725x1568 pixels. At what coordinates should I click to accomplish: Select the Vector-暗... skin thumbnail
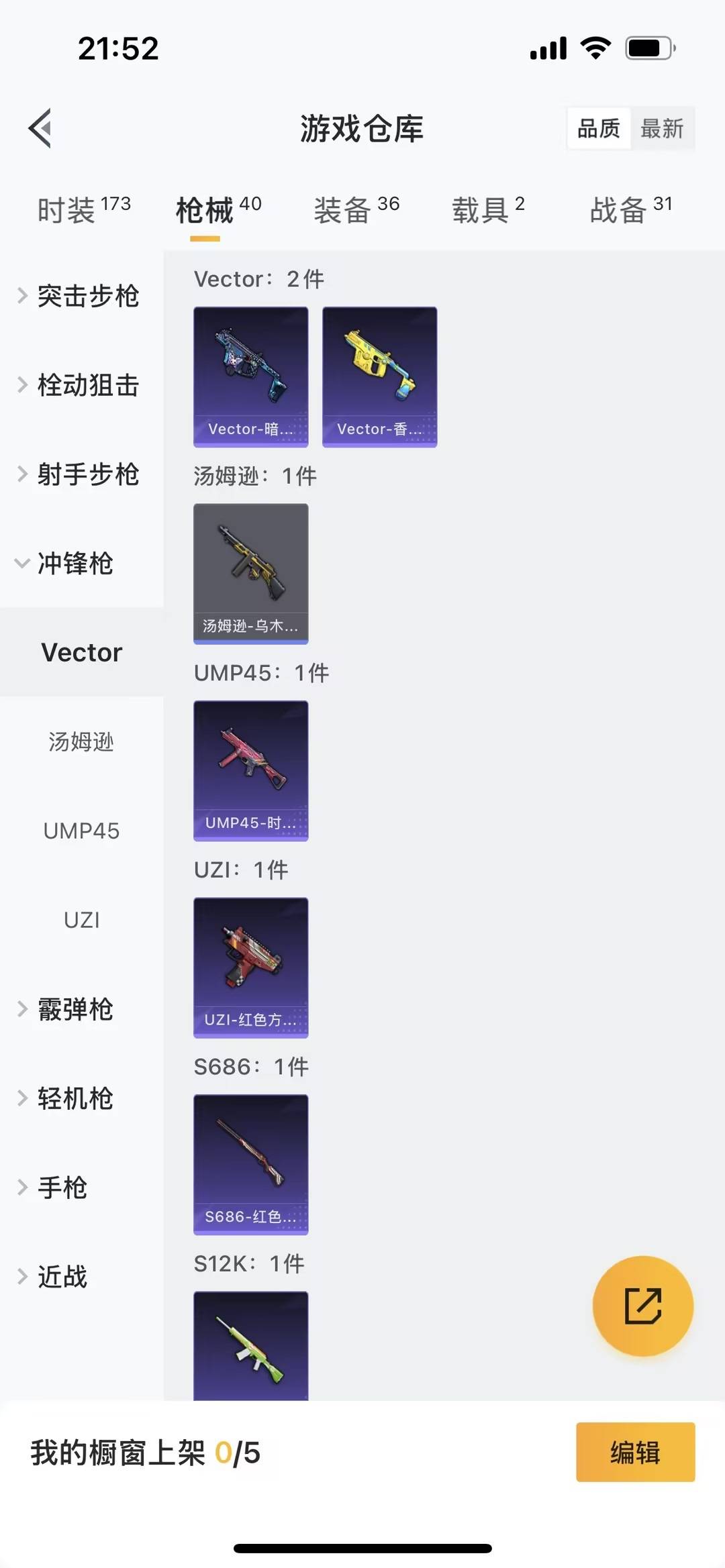(250, 376)
